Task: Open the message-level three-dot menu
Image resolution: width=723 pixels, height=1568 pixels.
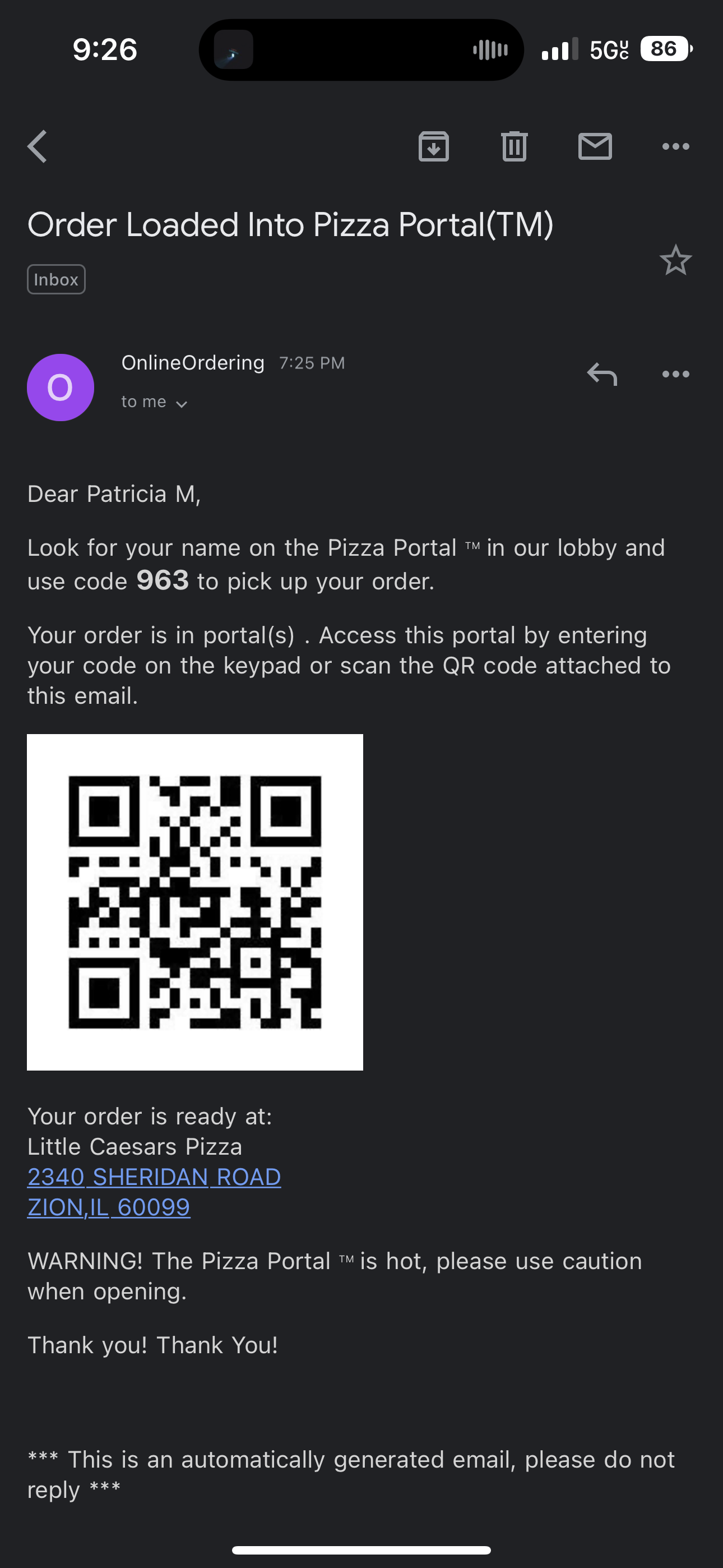Action: 675,375
